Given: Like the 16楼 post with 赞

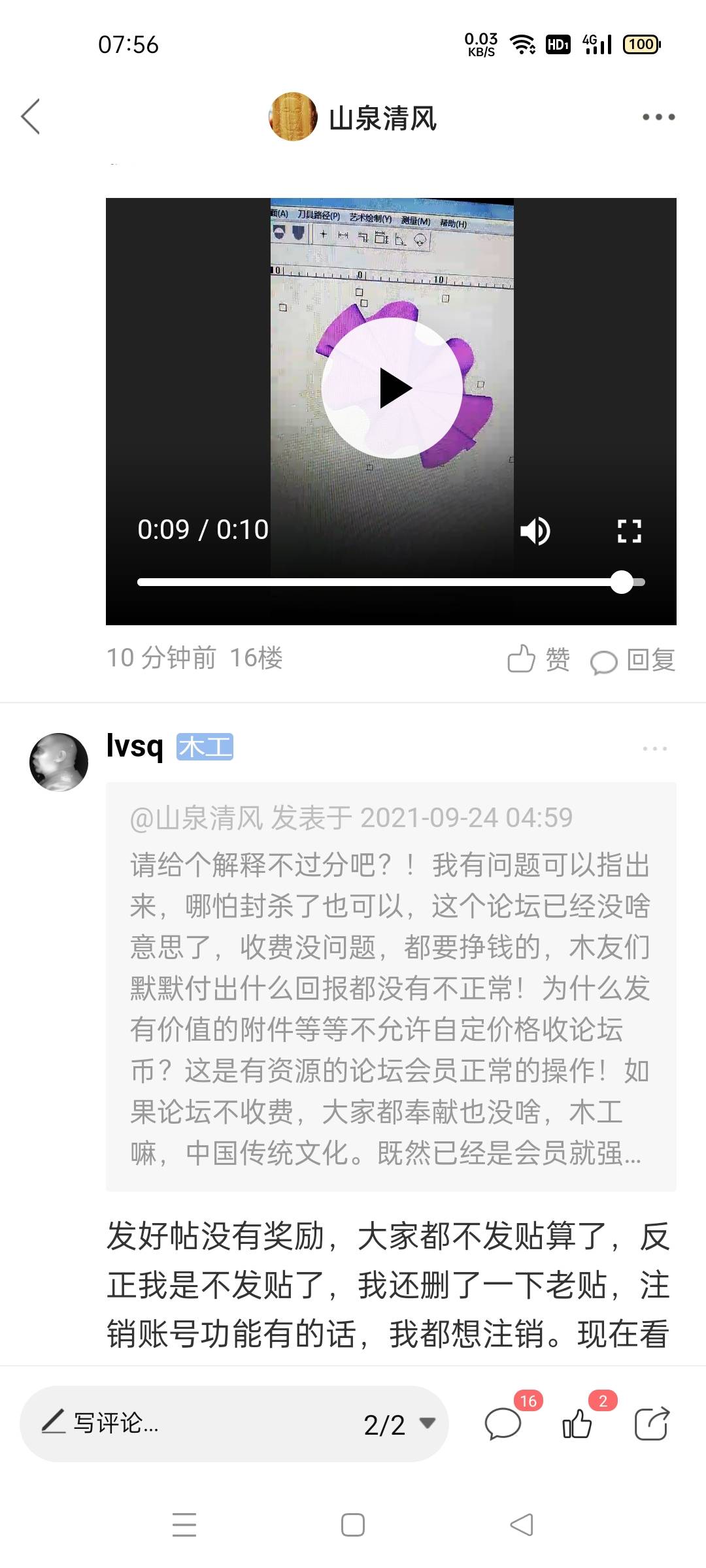Looking at the screenshot, I should pyautogui.click(x=539, y=659).
